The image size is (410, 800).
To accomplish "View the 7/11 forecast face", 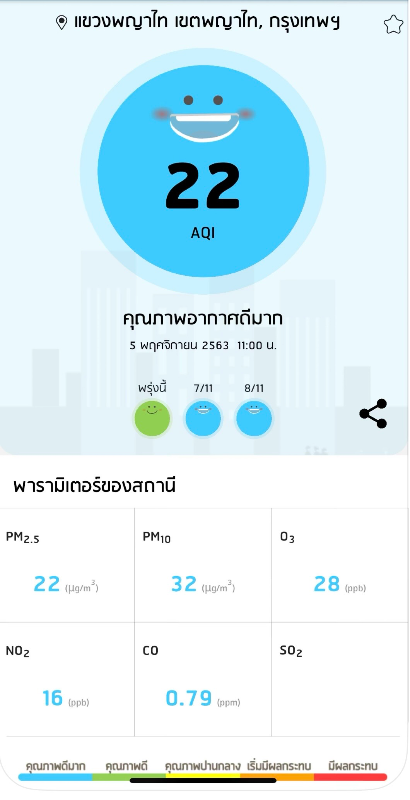I will coord(203,418).
